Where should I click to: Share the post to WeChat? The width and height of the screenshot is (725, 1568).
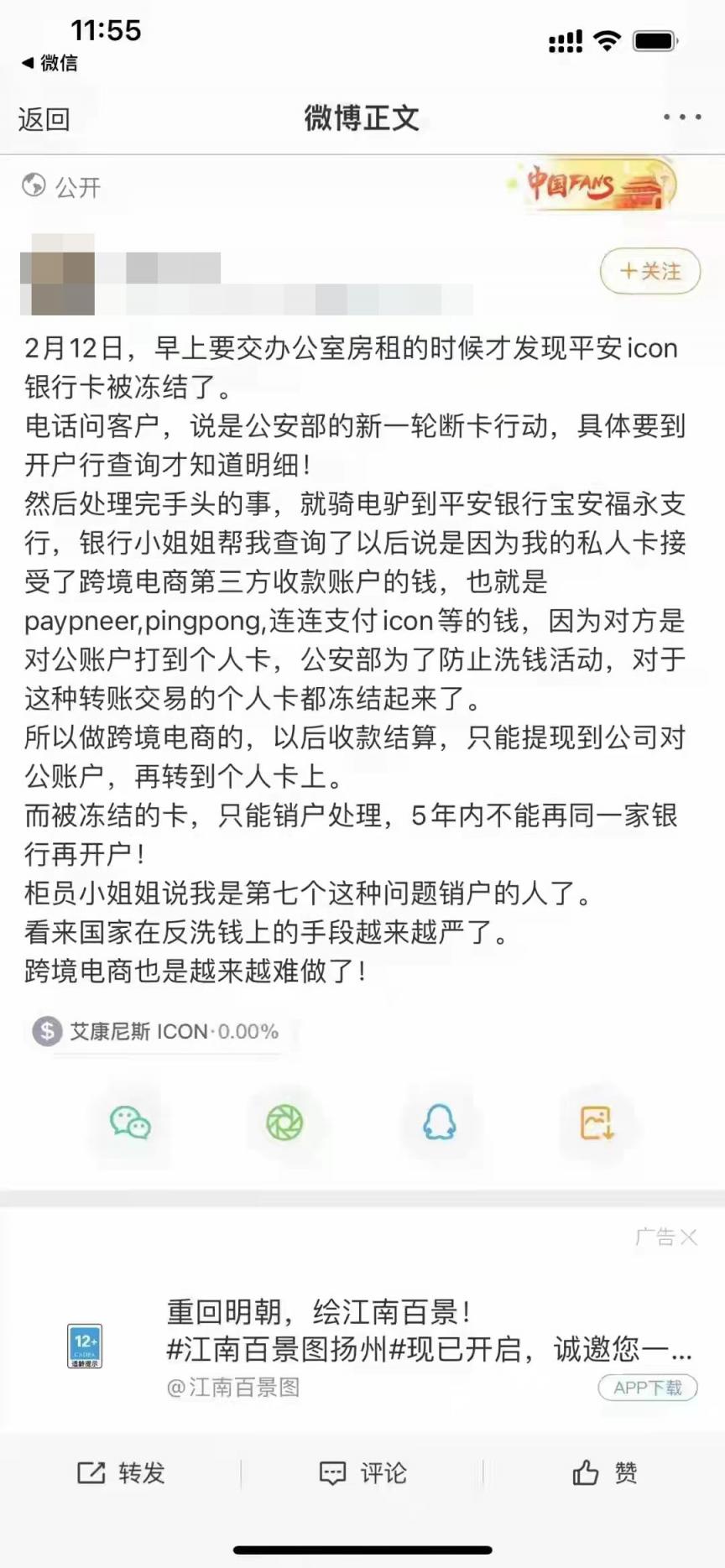pos(130,1123)
